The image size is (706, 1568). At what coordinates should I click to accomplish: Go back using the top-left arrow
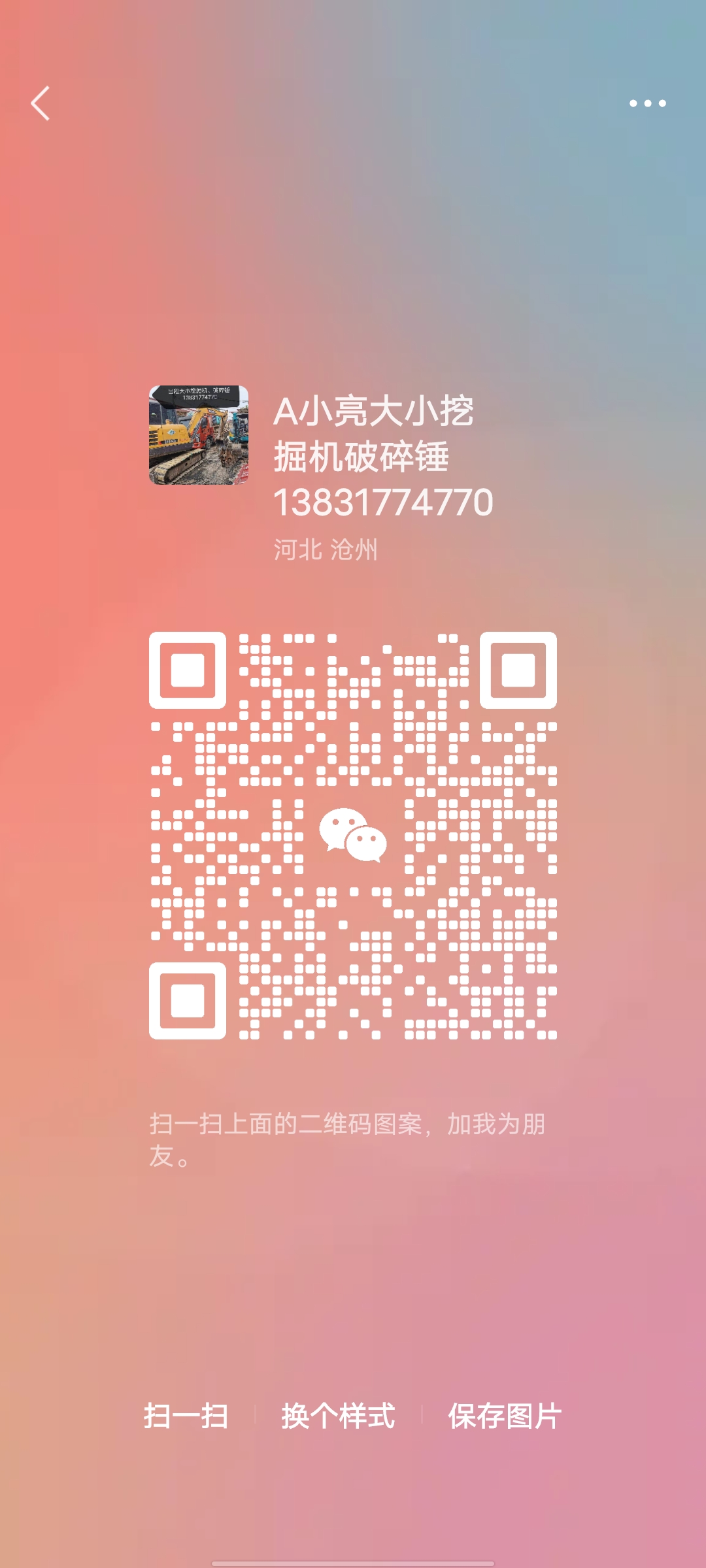(41, 103)
